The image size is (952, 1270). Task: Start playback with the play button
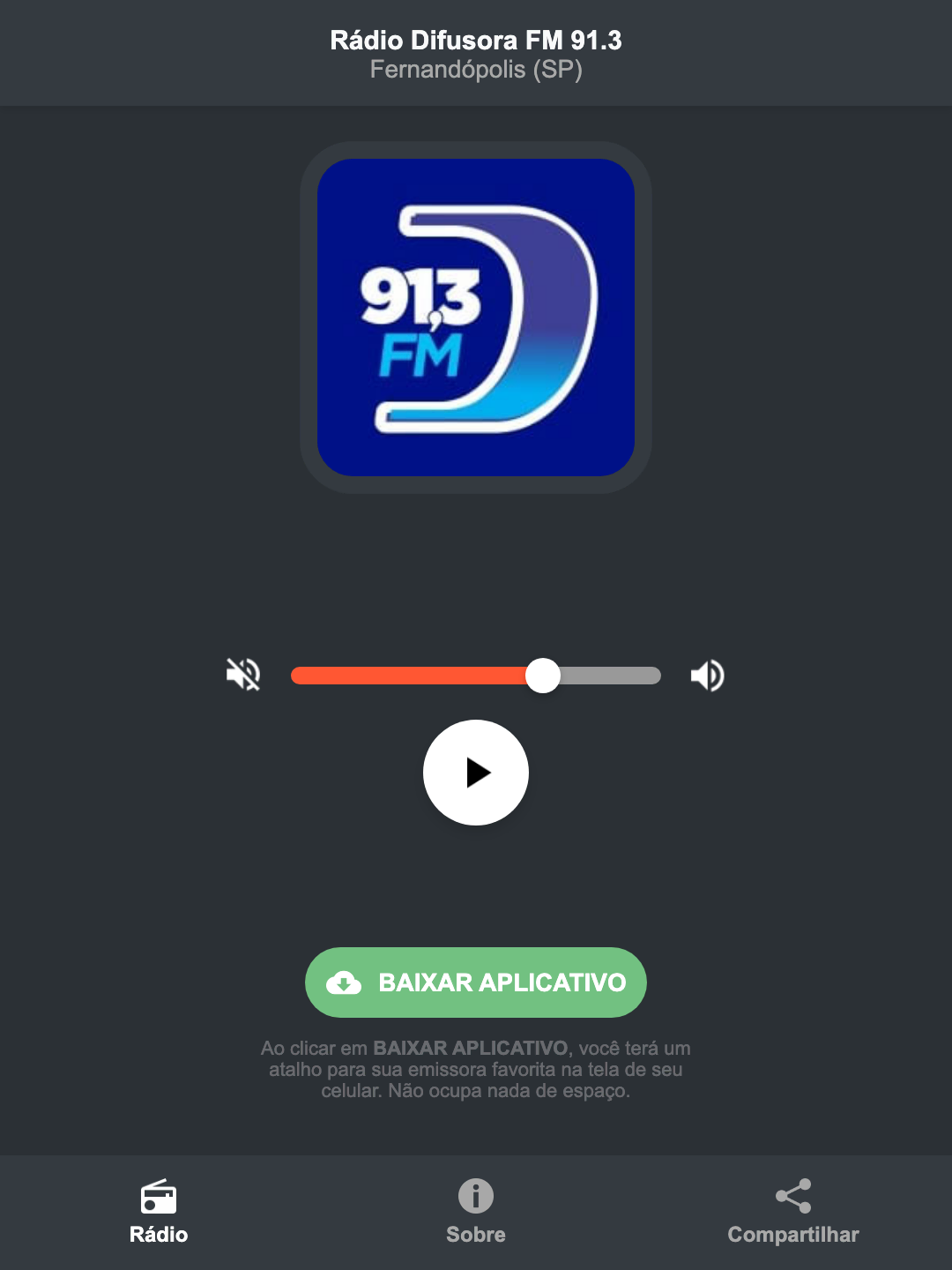[x=475, y=773]
